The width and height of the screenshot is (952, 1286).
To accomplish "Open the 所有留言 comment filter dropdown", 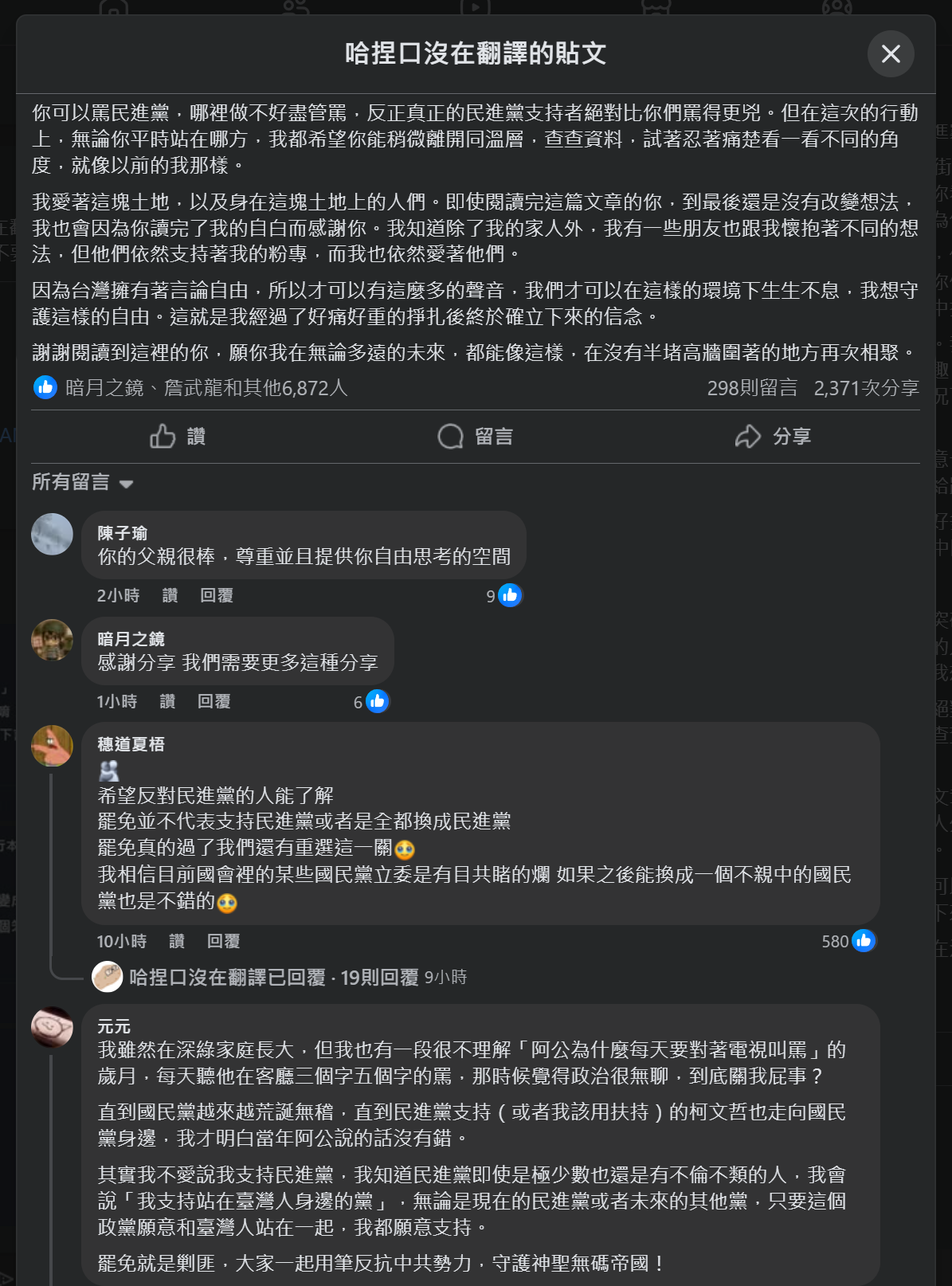I will pos(82,482).
